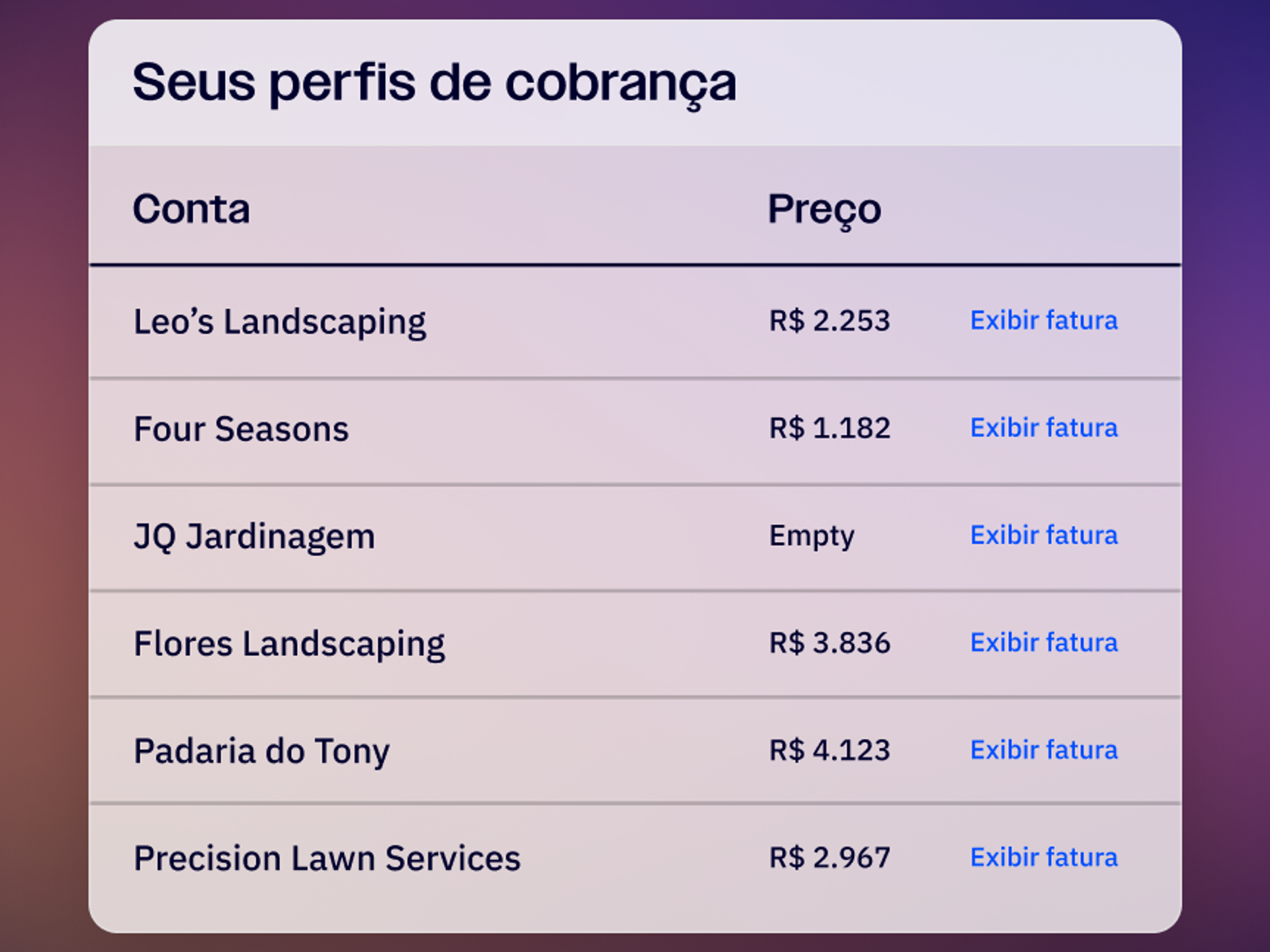
Task: Tap Exibir fatura for JQ Jardinagem
Action: [x=1043, y=535]
